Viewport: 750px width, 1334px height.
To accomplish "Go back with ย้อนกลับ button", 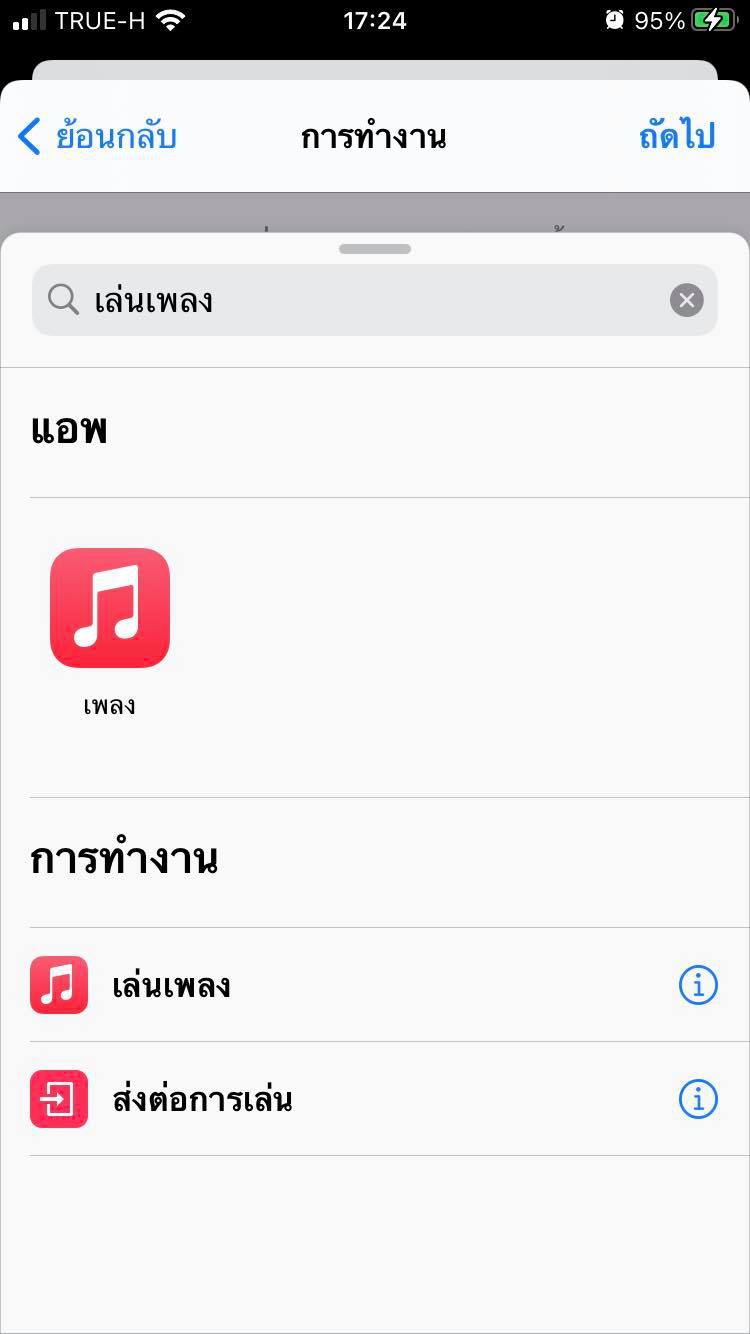I will [97, 136].
